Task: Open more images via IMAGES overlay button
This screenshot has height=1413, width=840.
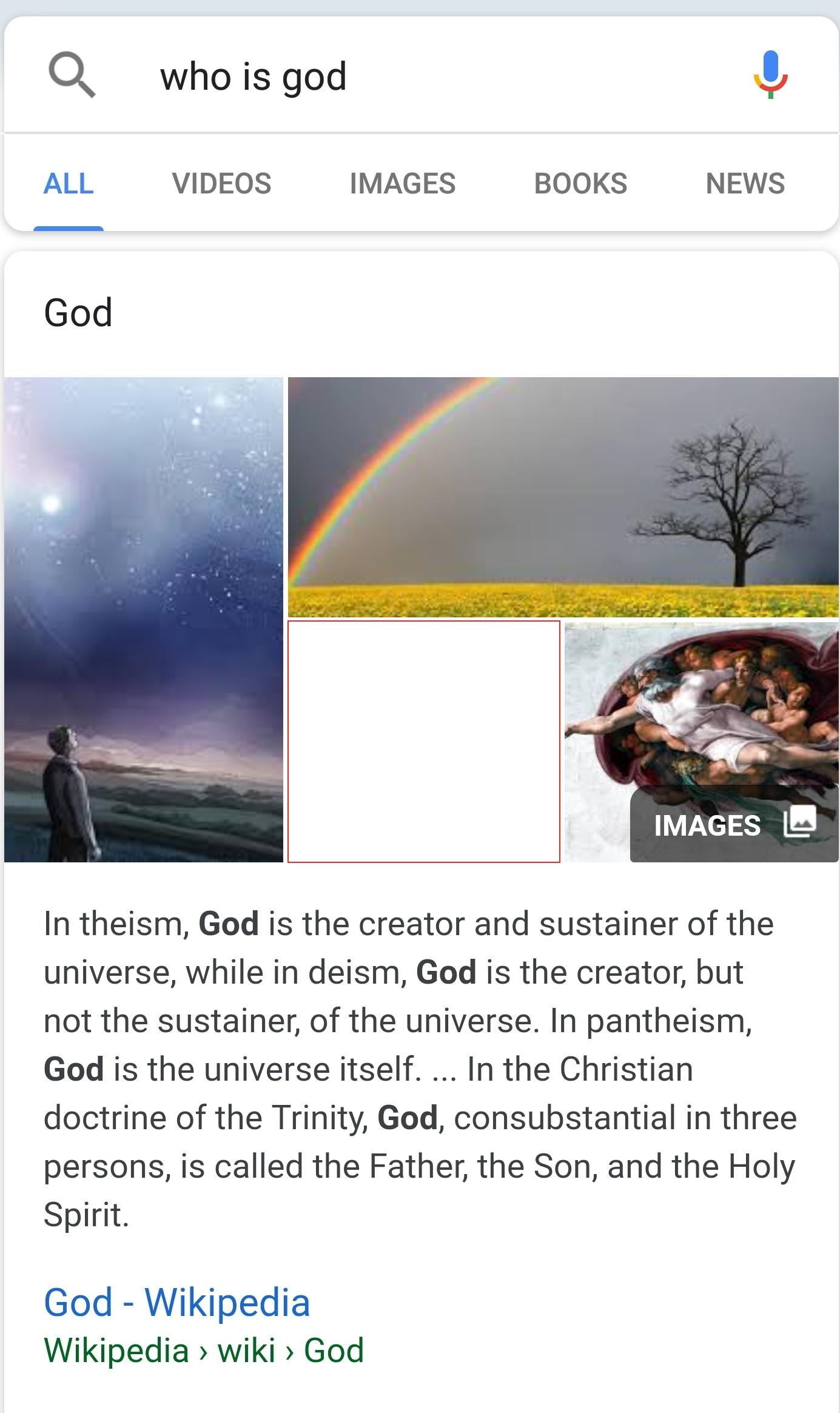Action: pos(734,824)
